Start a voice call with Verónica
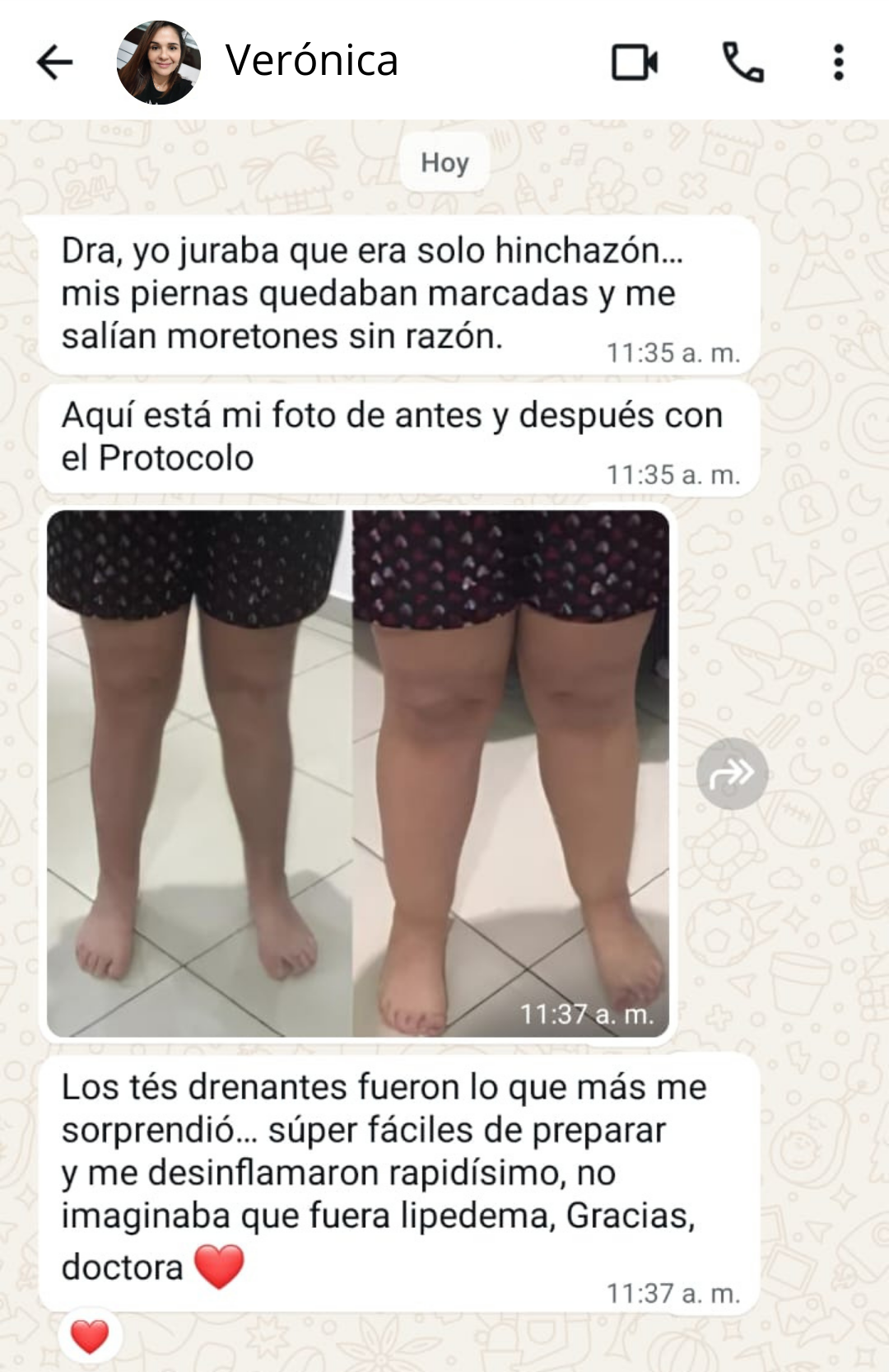The width and height of the screenshot is (889, 1372). coord(742,63)
